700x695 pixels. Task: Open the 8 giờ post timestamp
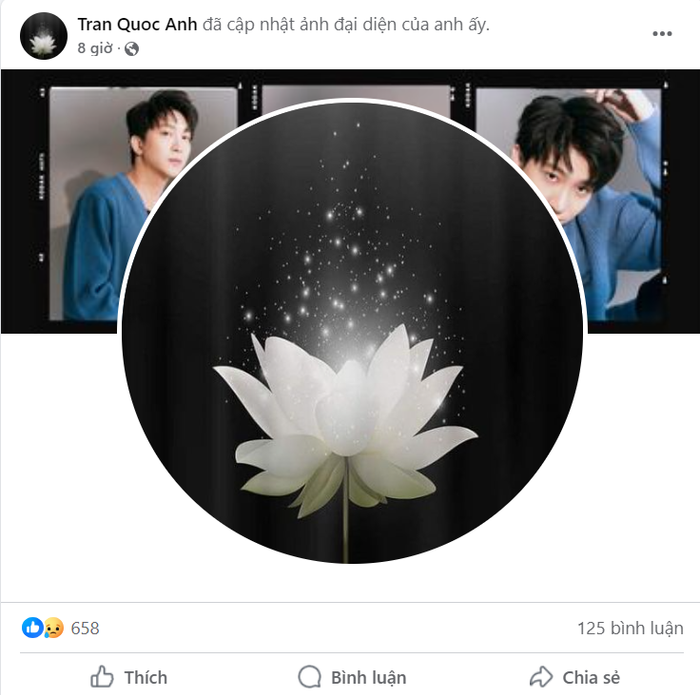click(x=96, y=47)
